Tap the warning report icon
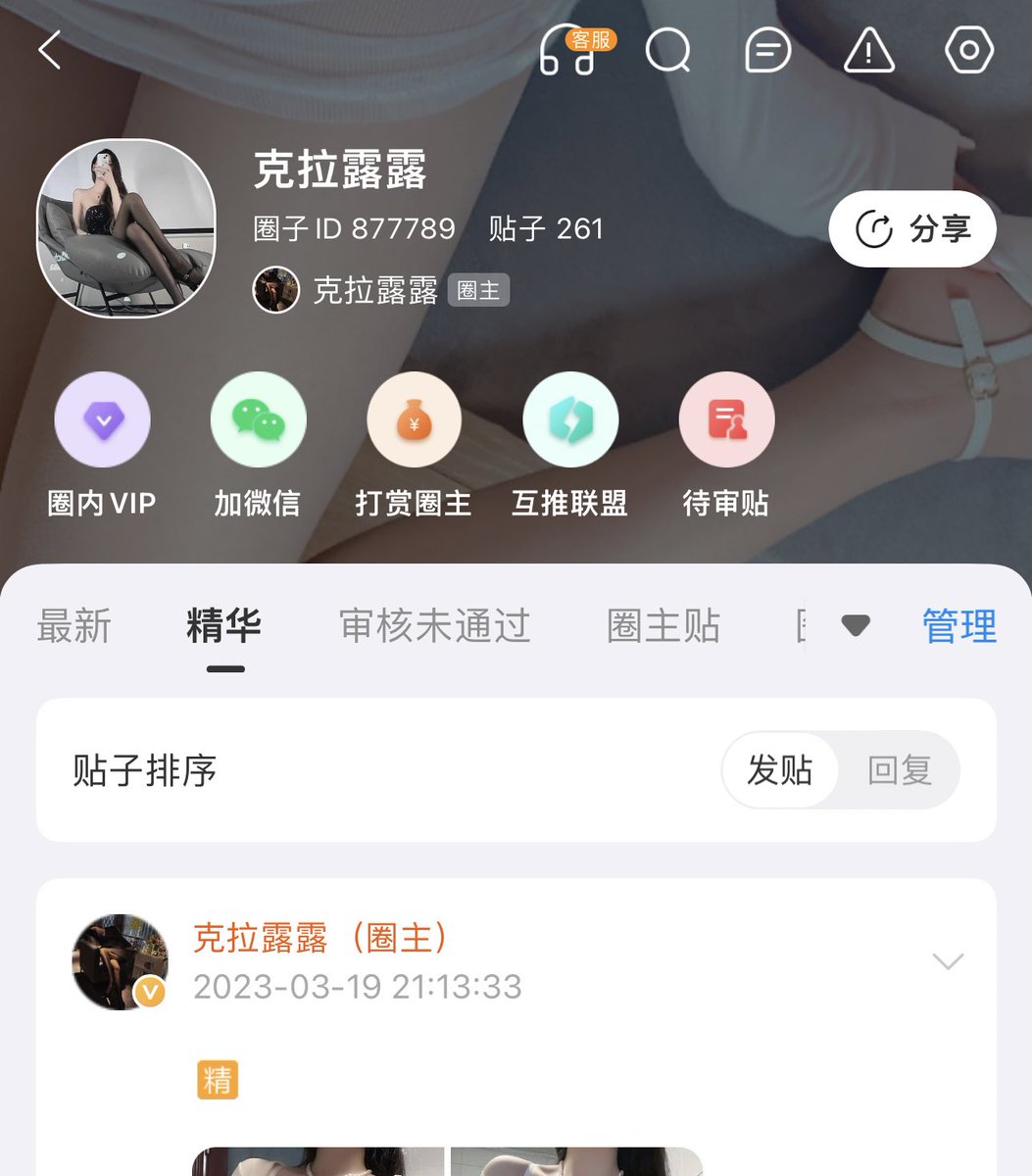The width and height of the screenshot is (1032, 1176). coord(868,52)
